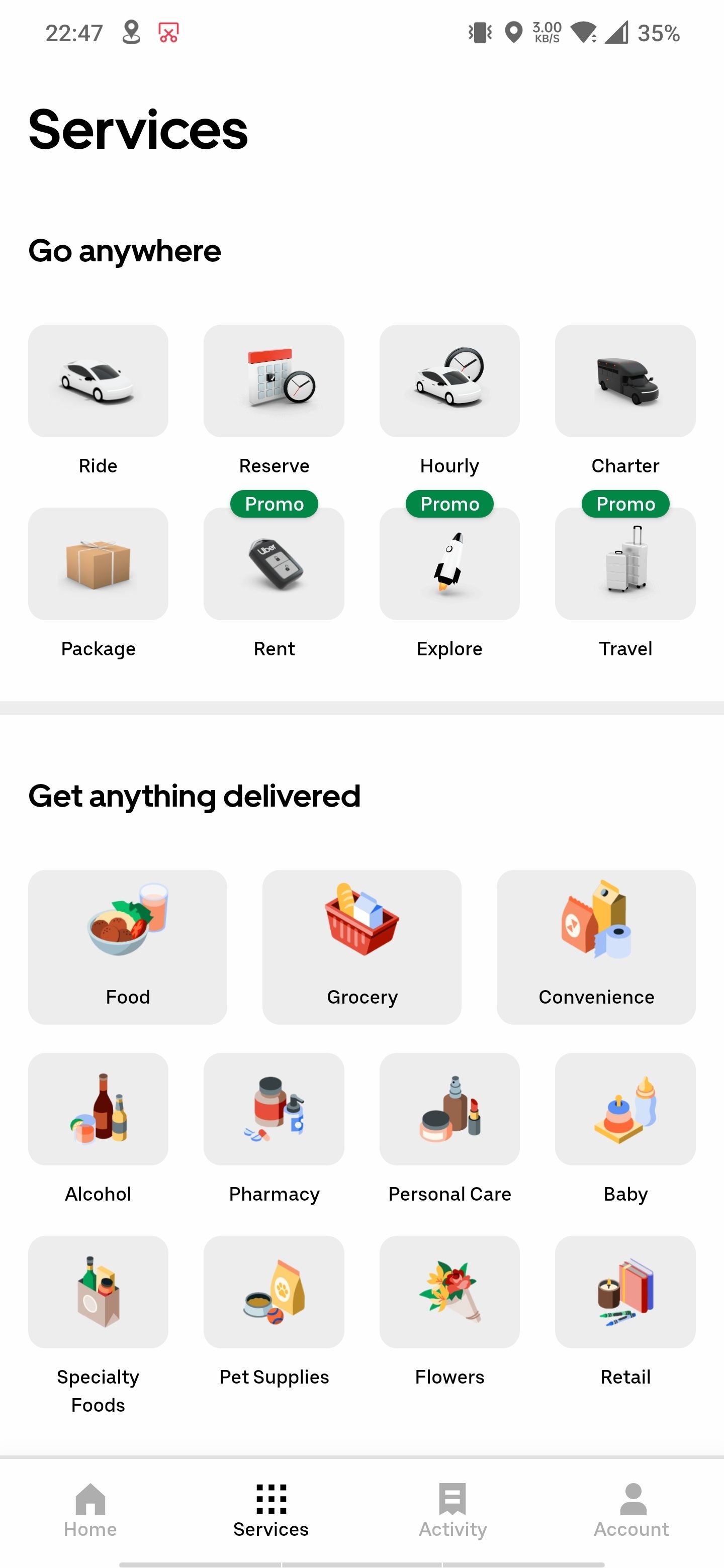Viewport: 724px width, 1568px height.
Task: Switch to the Home tab
Action: pos(90,1510)
